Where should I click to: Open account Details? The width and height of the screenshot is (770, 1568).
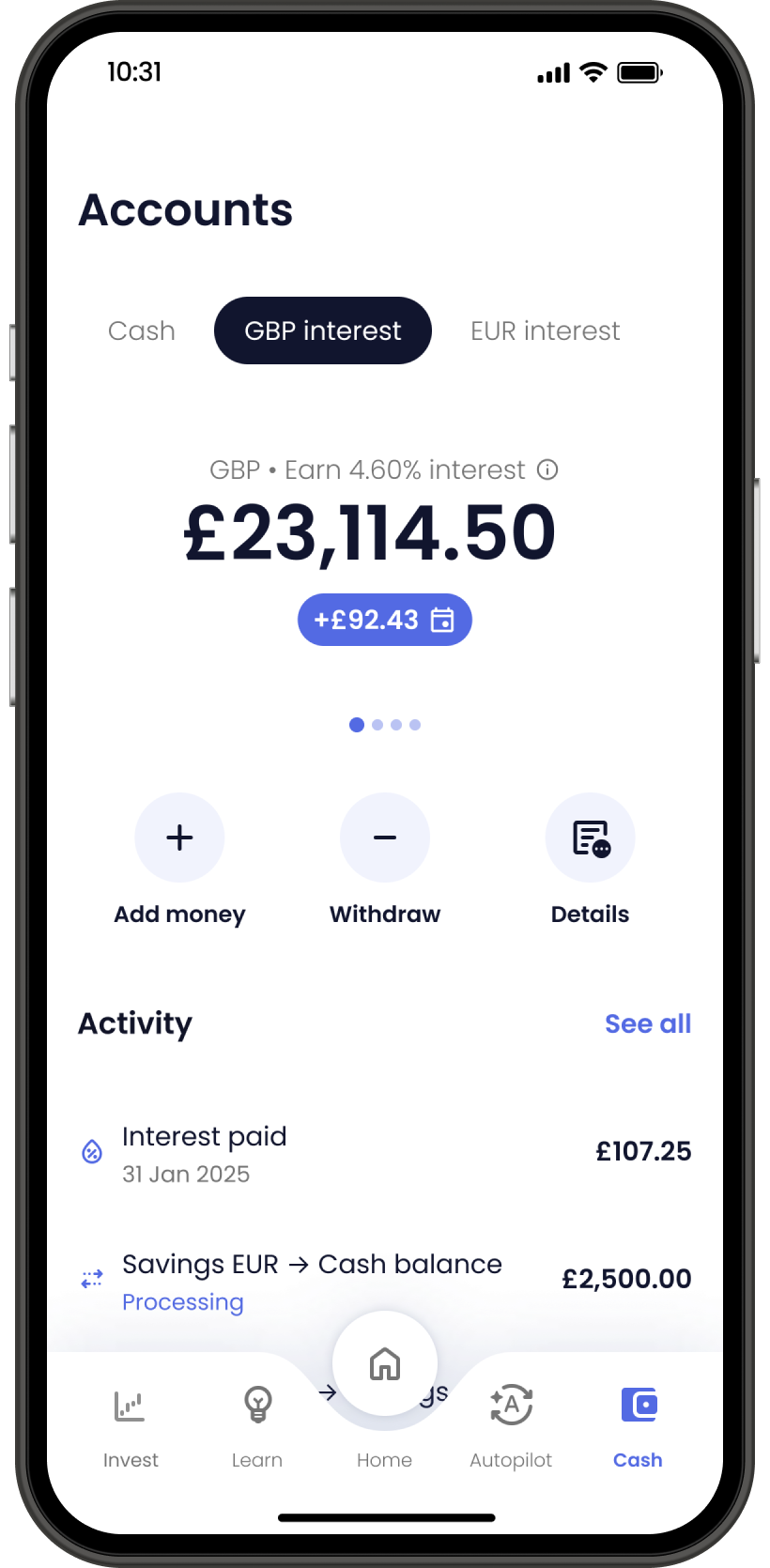click(590, 838)
